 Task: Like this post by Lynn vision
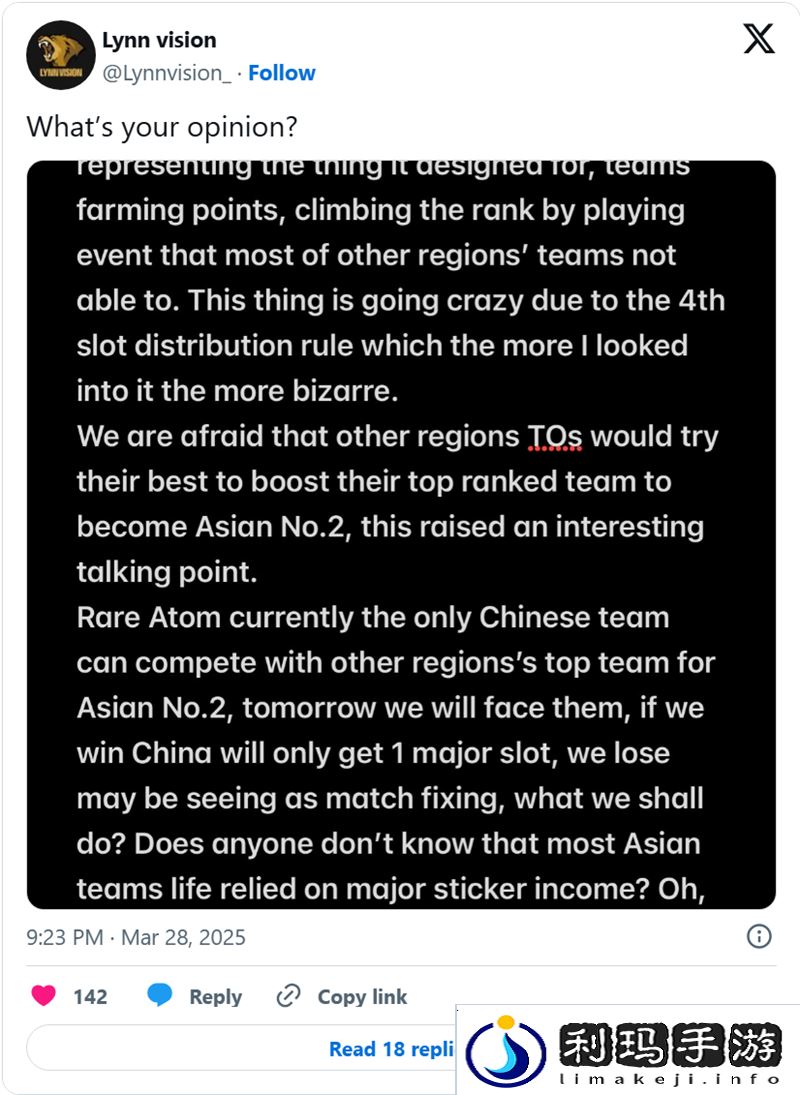44,996
